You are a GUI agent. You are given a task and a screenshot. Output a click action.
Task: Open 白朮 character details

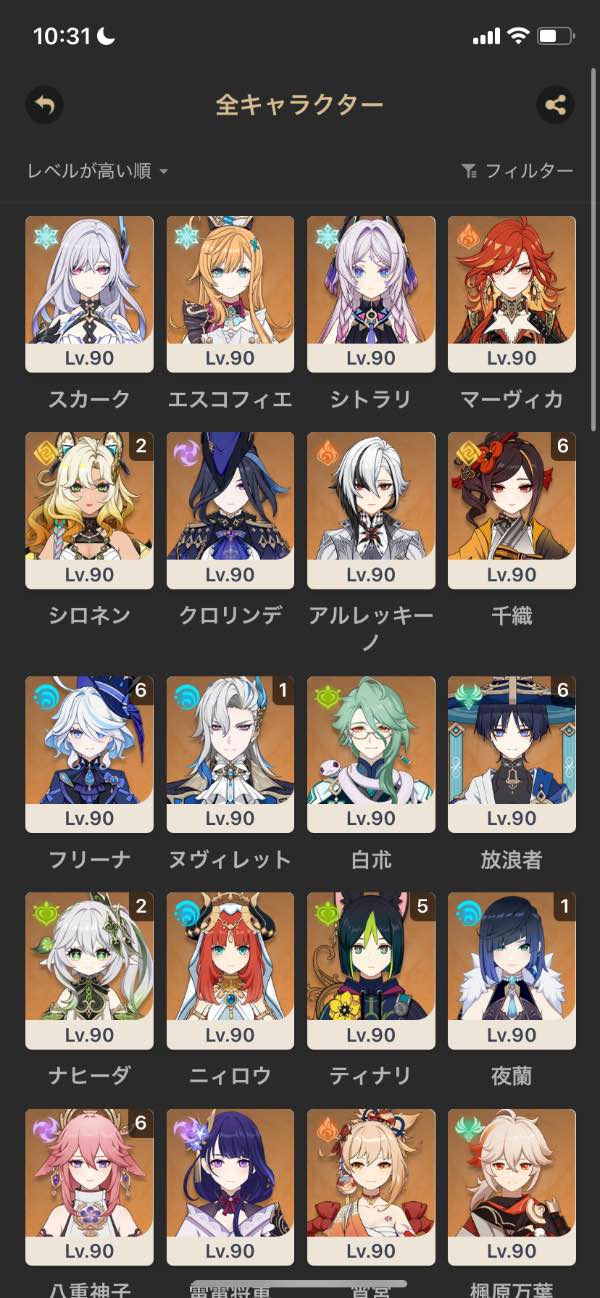[371, 754]
